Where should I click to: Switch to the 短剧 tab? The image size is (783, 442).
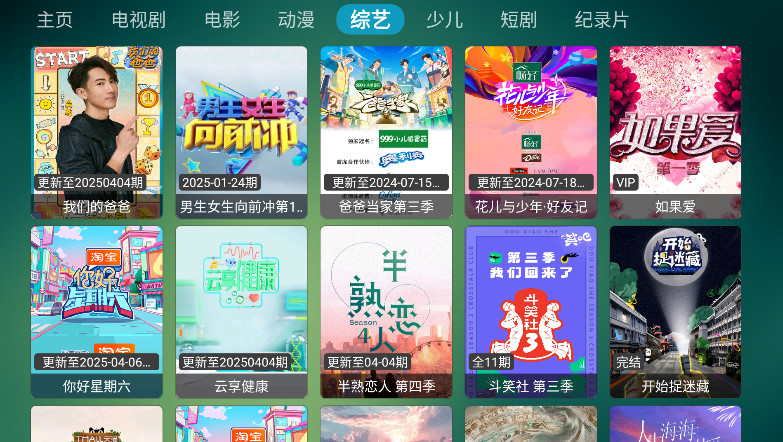pos(519,20)
